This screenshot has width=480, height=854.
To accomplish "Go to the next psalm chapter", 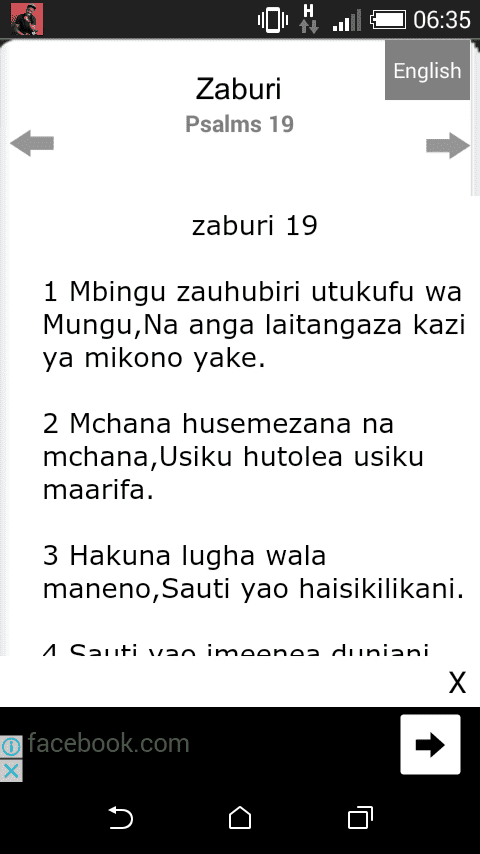I will point(448,145).
